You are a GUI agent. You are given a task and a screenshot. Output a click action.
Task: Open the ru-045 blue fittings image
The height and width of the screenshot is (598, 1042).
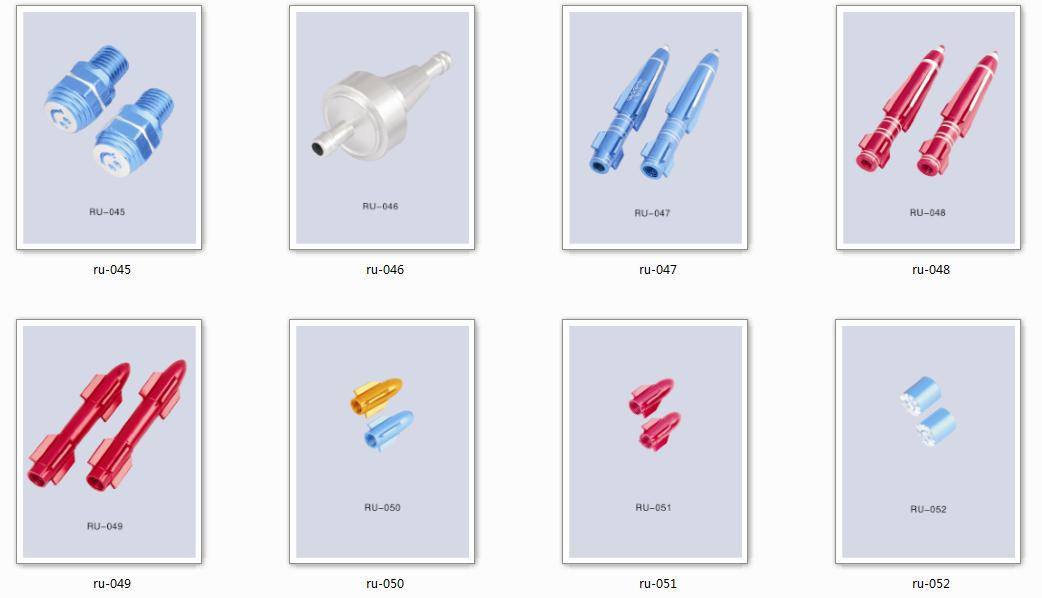[109, 128]
